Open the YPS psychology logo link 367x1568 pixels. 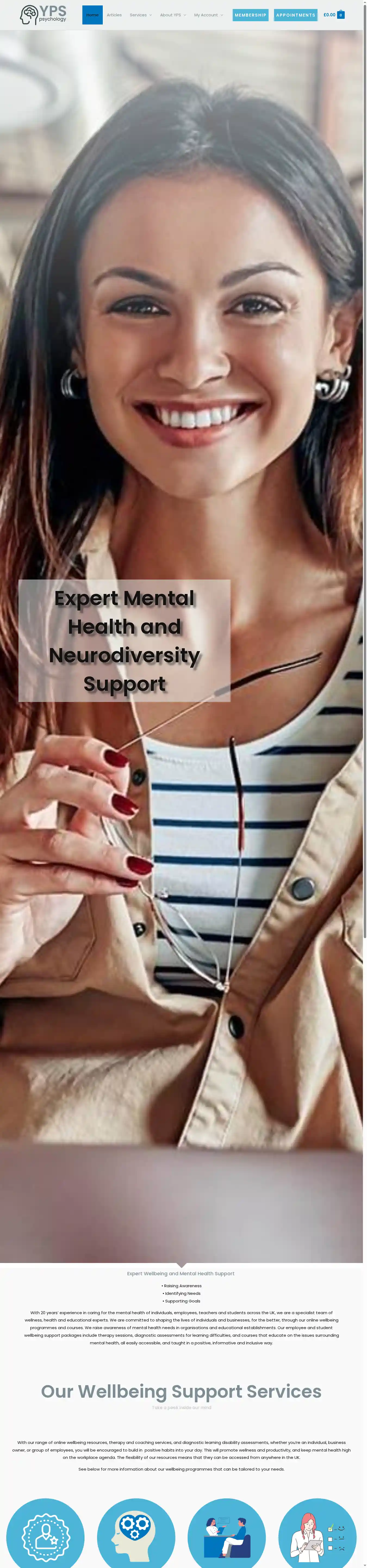point(43,15)
